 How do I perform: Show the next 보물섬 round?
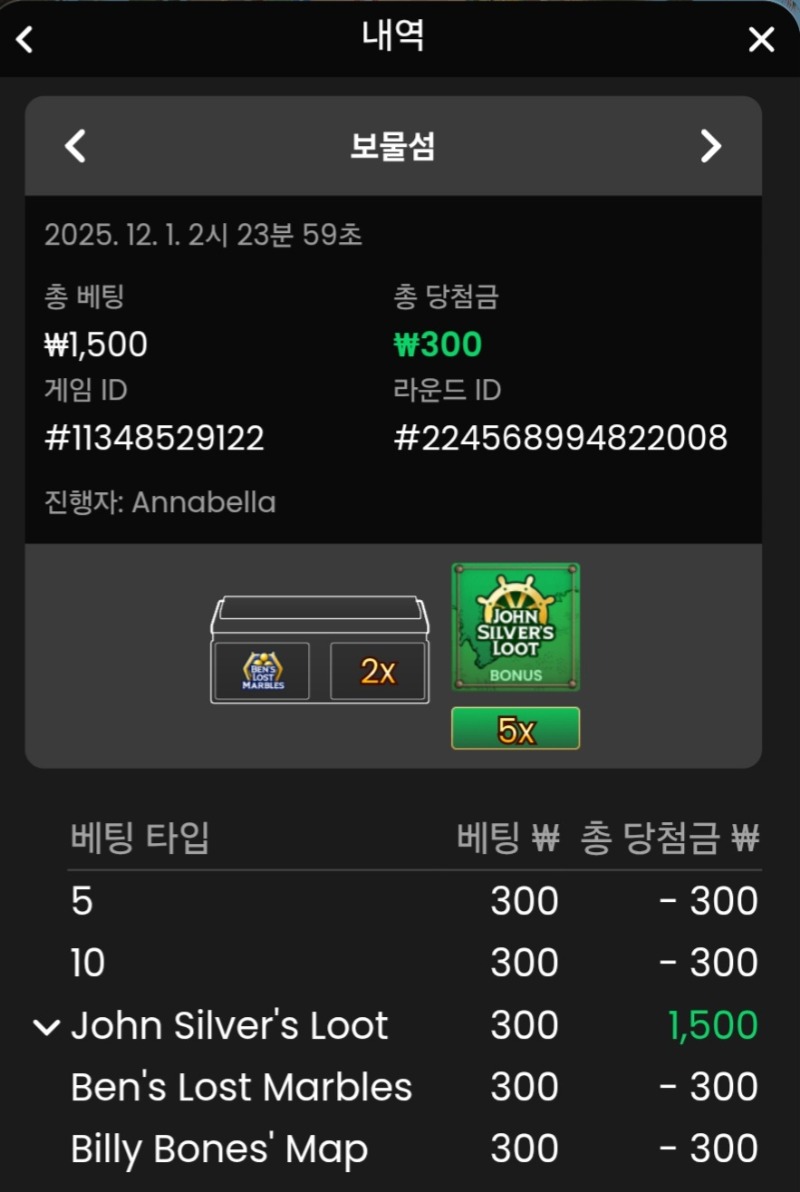pos(710,146)
